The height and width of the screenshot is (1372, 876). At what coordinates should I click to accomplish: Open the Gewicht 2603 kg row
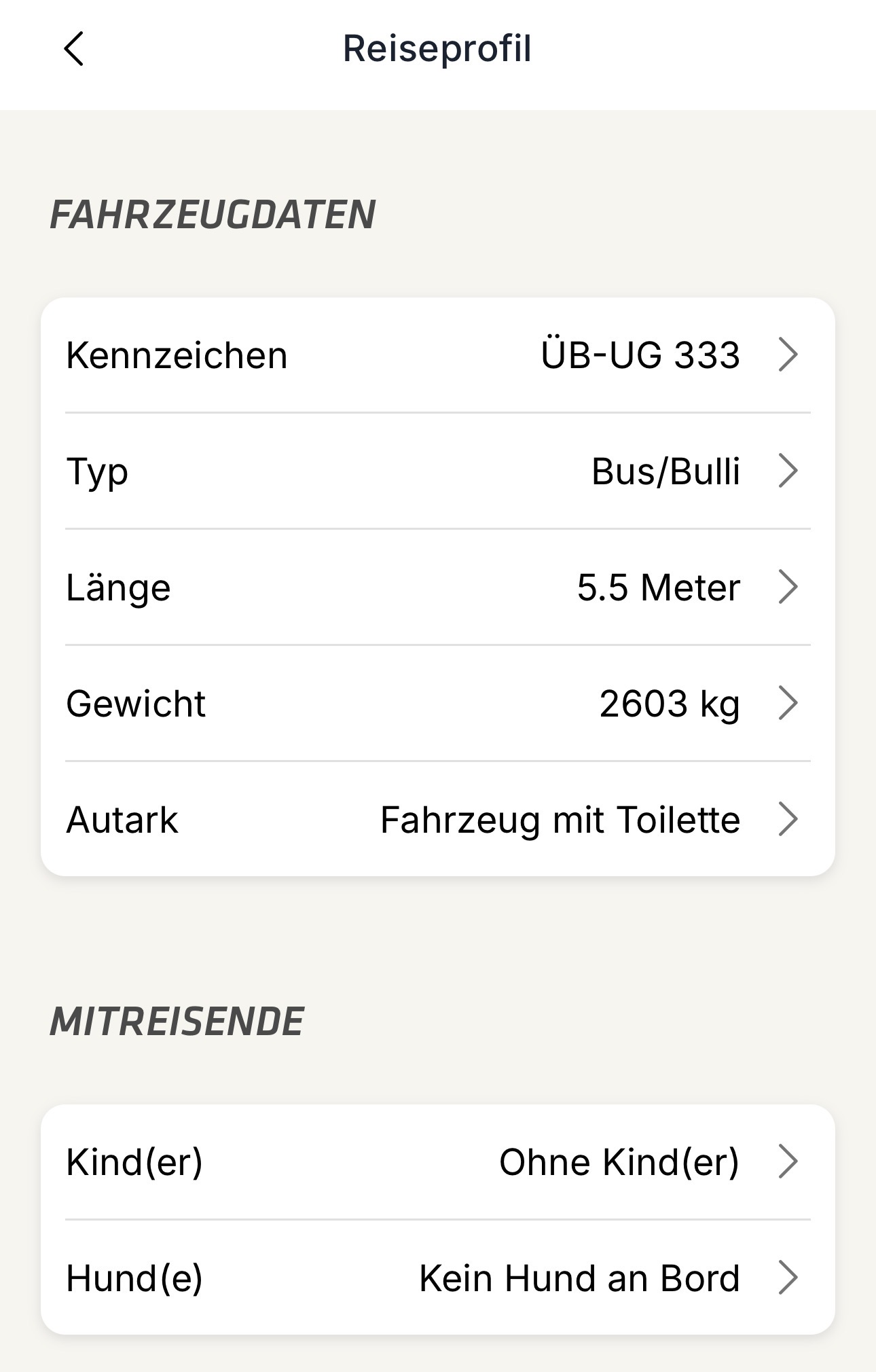coord(437,704)
